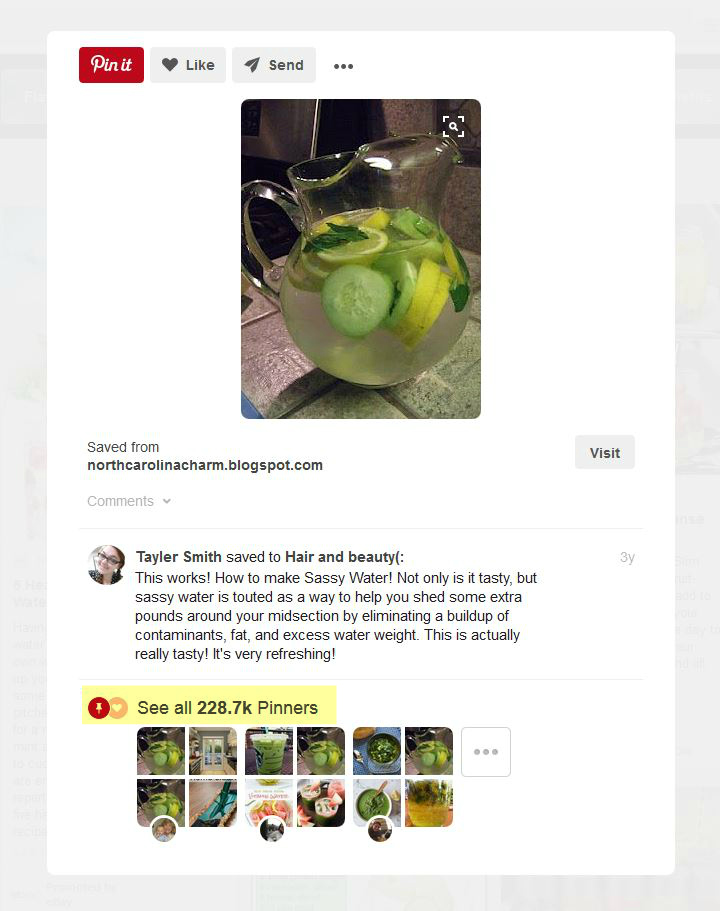Open the Hair and beauty( board
Screen dimensions: 720x911
point(344,556)
